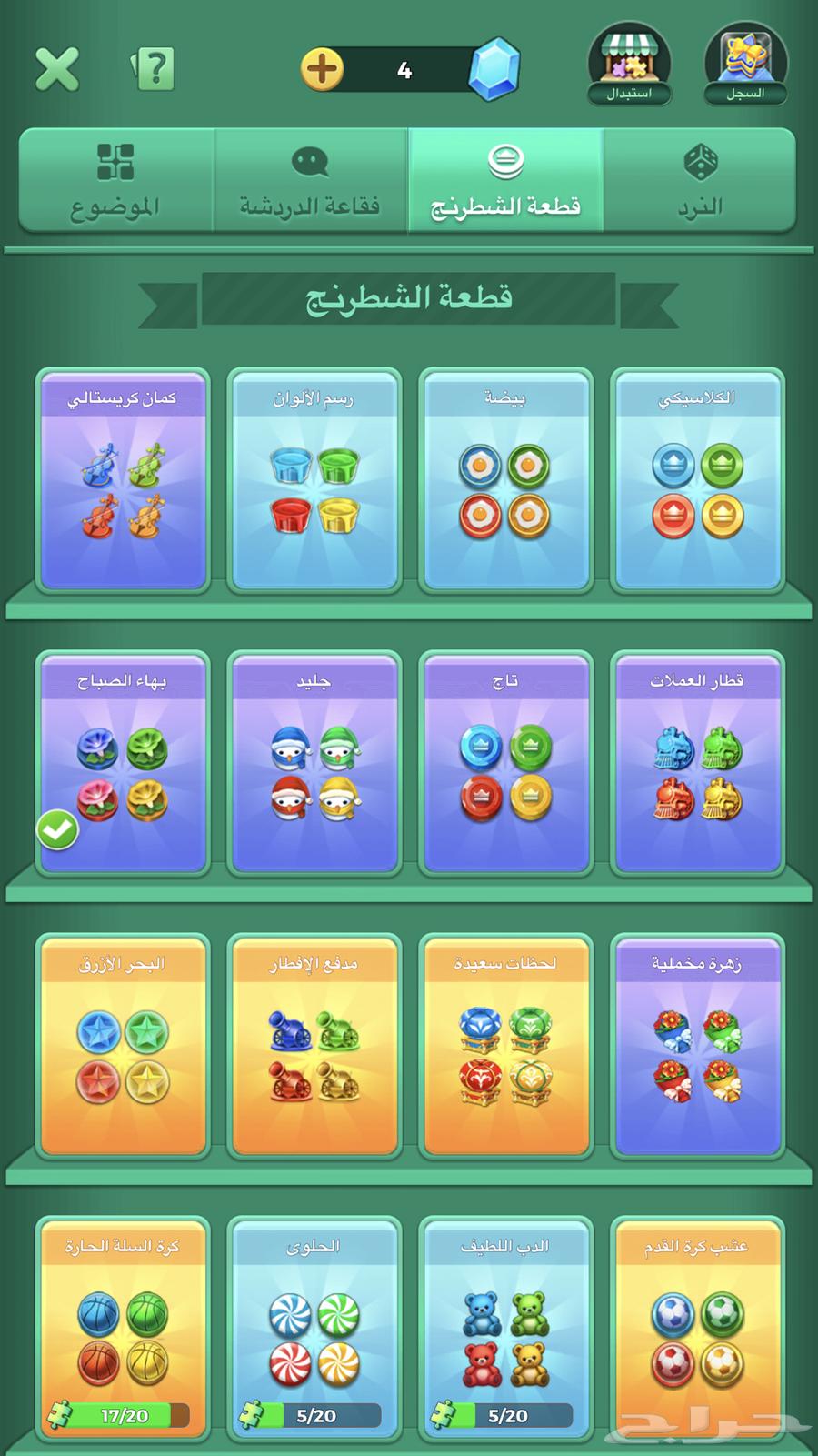Viewport: 818px width, 1456px height.
Task: Select the رسم الألوان piece set
Action: pos(314,480)
